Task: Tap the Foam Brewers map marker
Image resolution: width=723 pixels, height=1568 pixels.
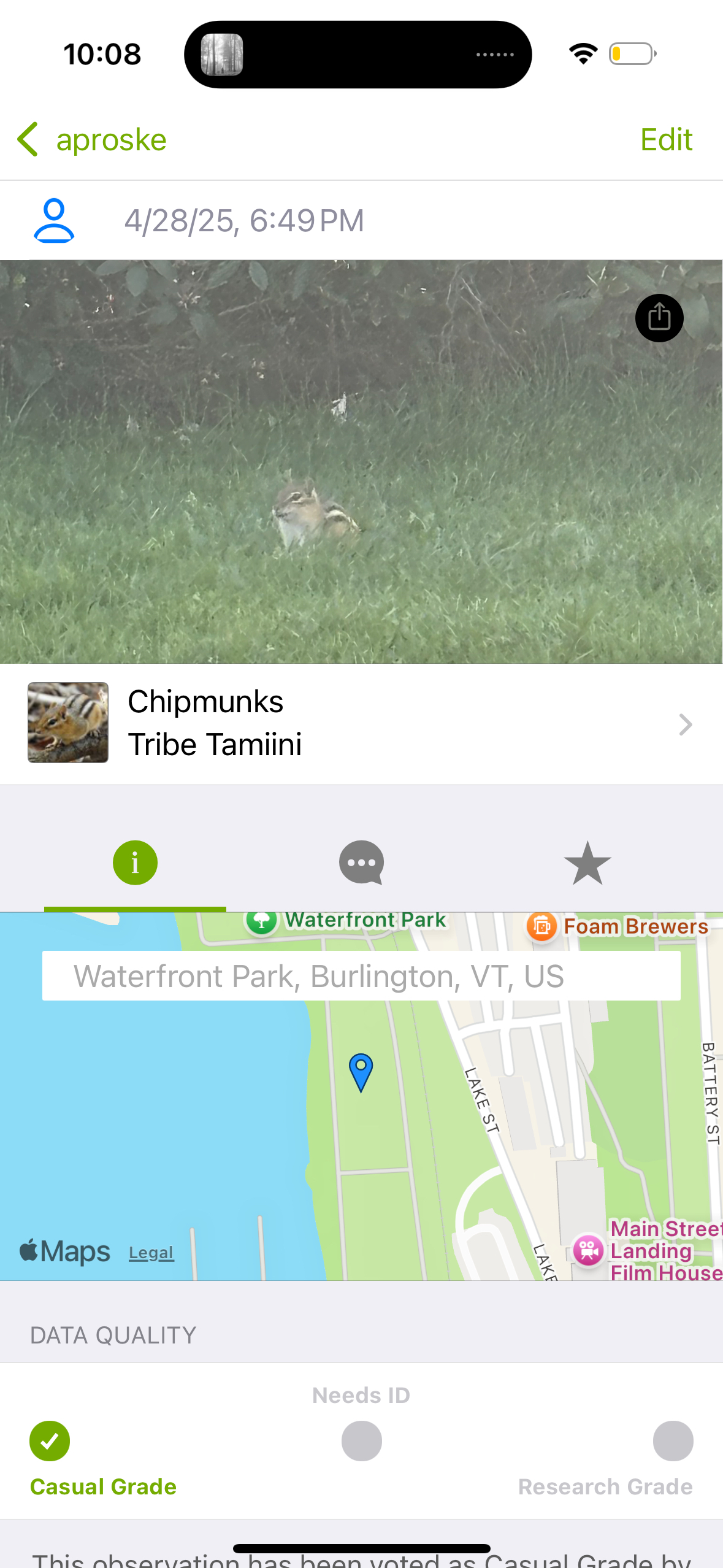Action: coord(542,926)
